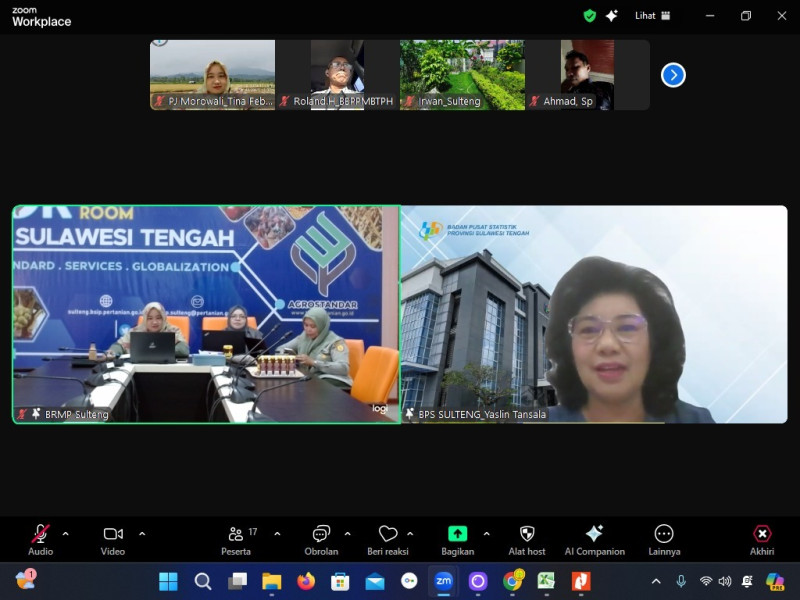Turn on camera with Video button

coord(113,539)
